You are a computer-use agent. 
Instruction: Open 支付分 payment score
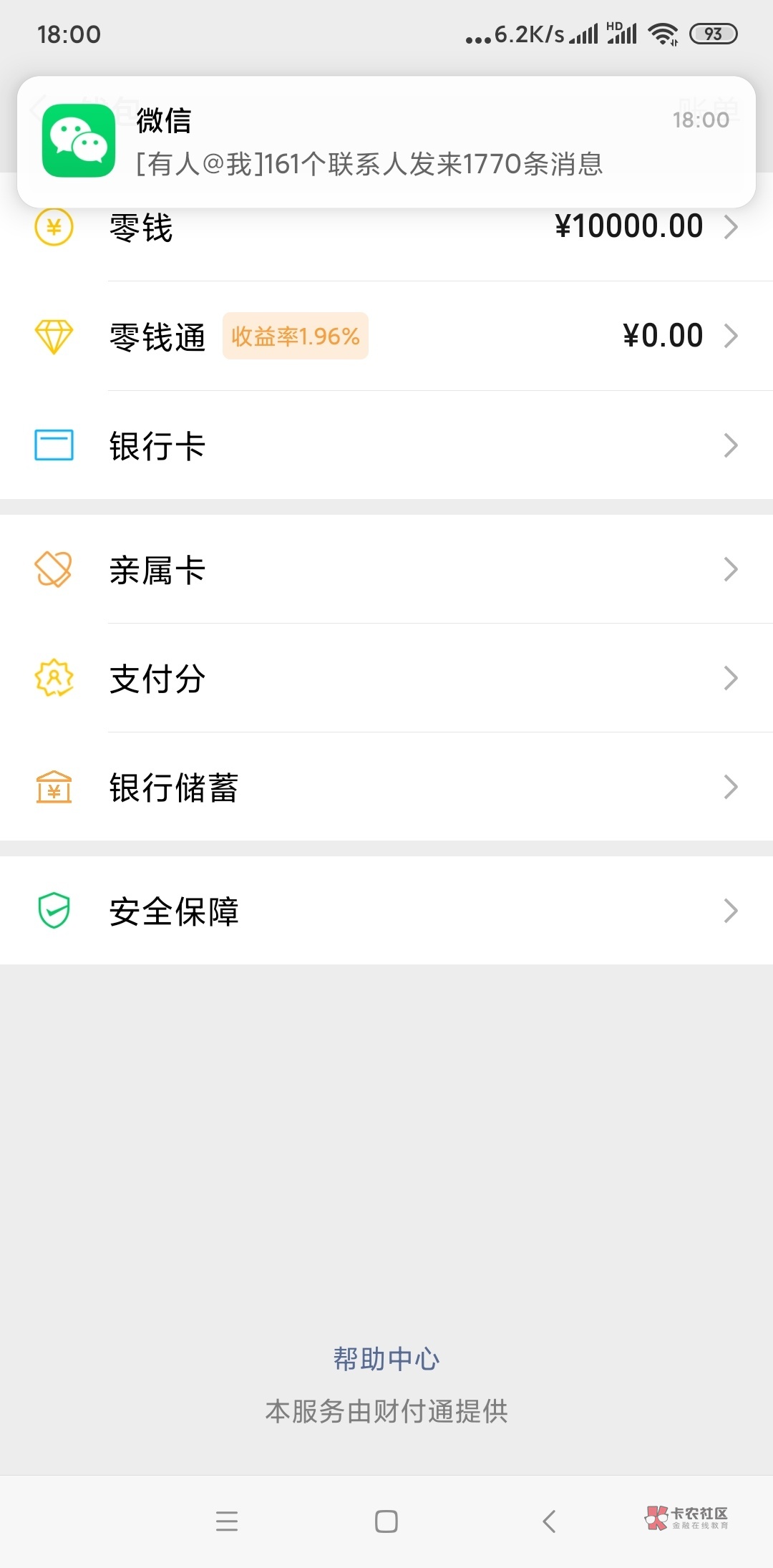pos(386,678)
